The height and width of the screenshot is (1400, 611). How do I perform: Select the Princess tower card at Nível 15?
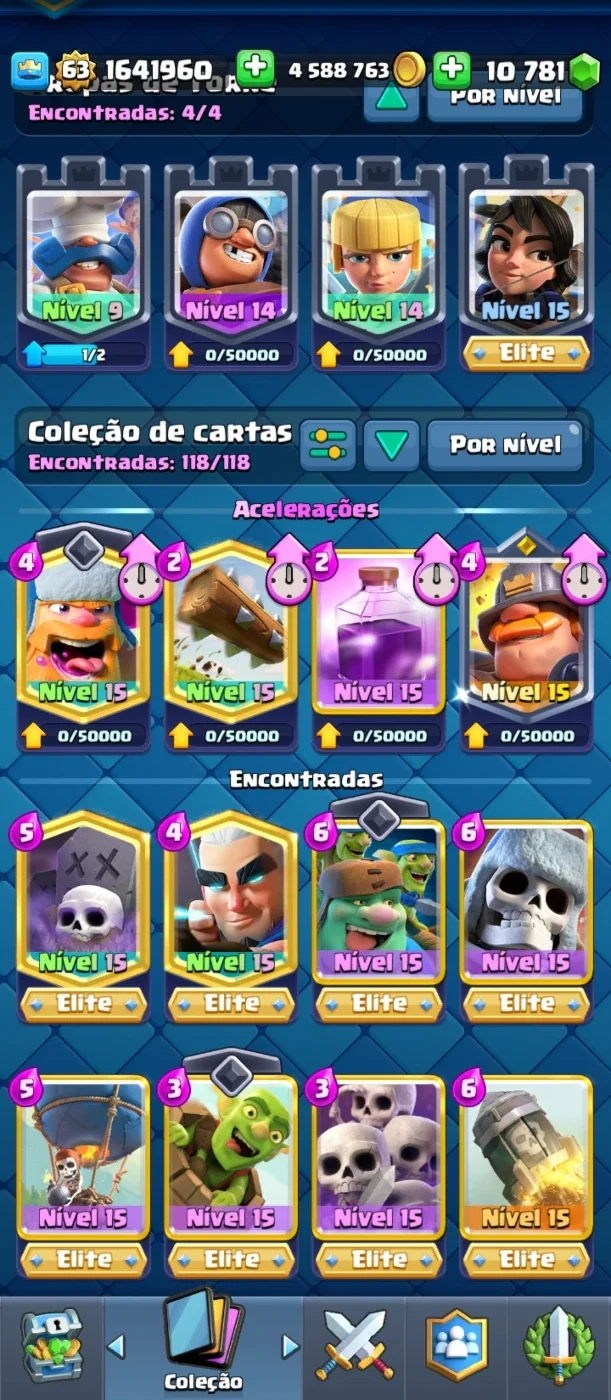(526, 258)
